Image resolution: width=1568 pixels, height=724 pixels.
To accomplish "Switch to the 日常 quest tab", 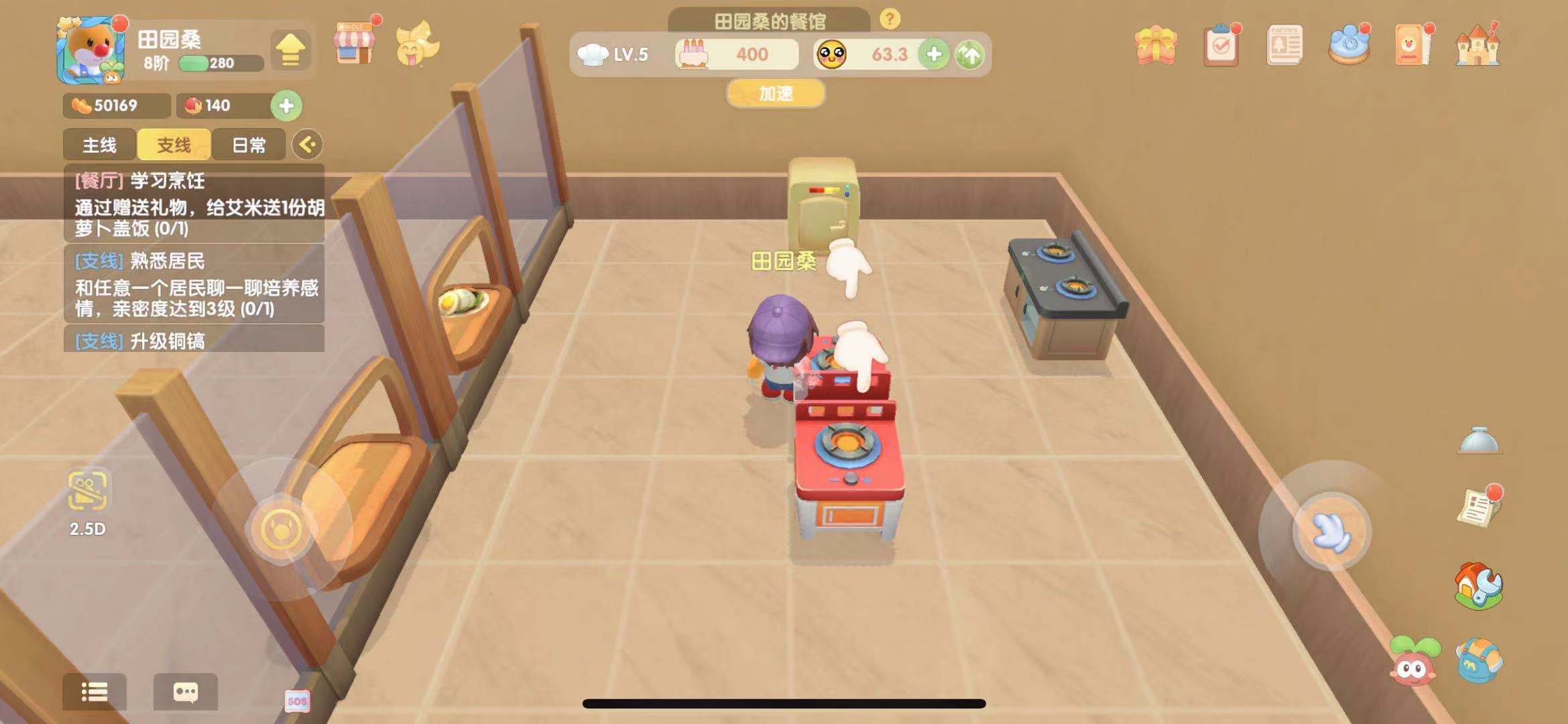I will [249, 145].
